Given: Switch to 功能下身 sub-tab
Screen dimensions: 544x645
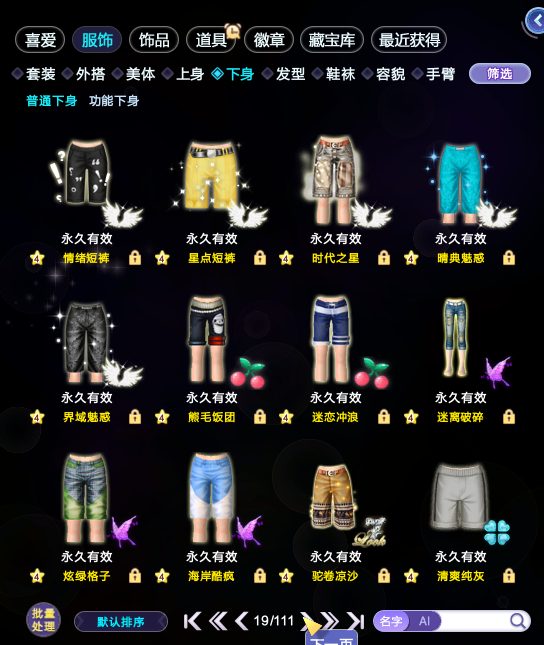Looking at the screenshot, I should click(114, 101).
